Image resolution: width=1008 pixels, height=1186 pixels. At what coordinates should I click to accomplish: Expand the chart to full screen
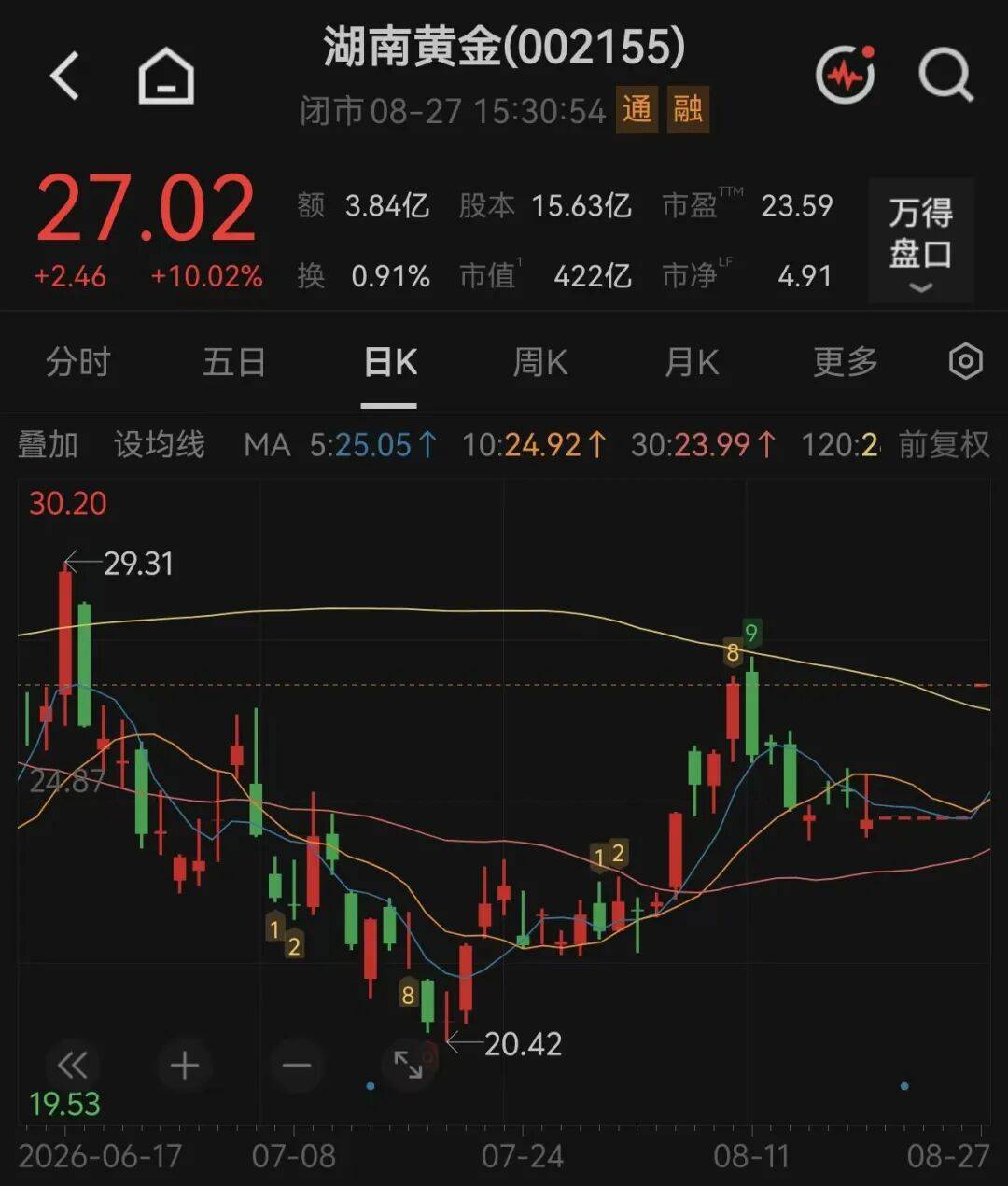point(409,1065)
